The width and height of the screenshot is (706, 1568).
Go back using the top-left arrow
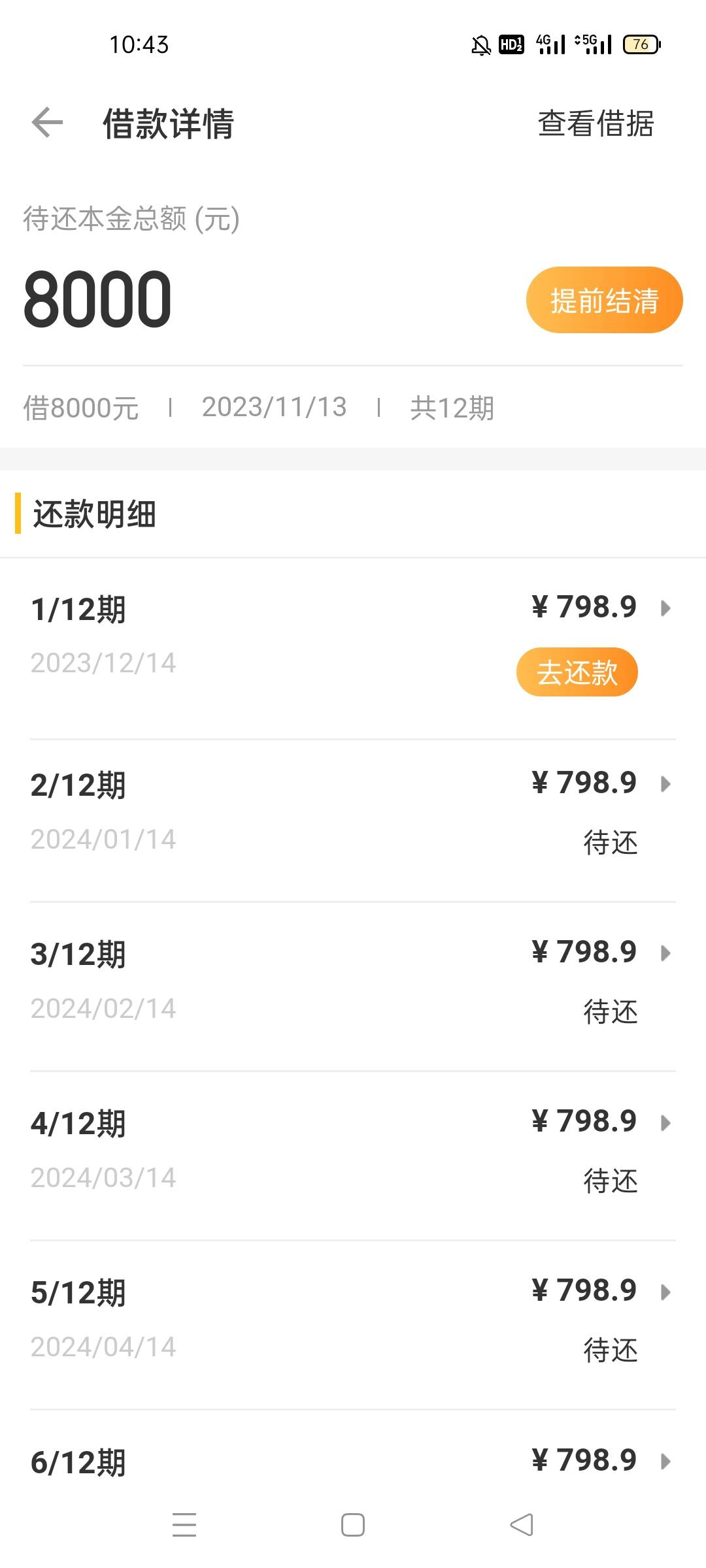(x=47, y=123)
